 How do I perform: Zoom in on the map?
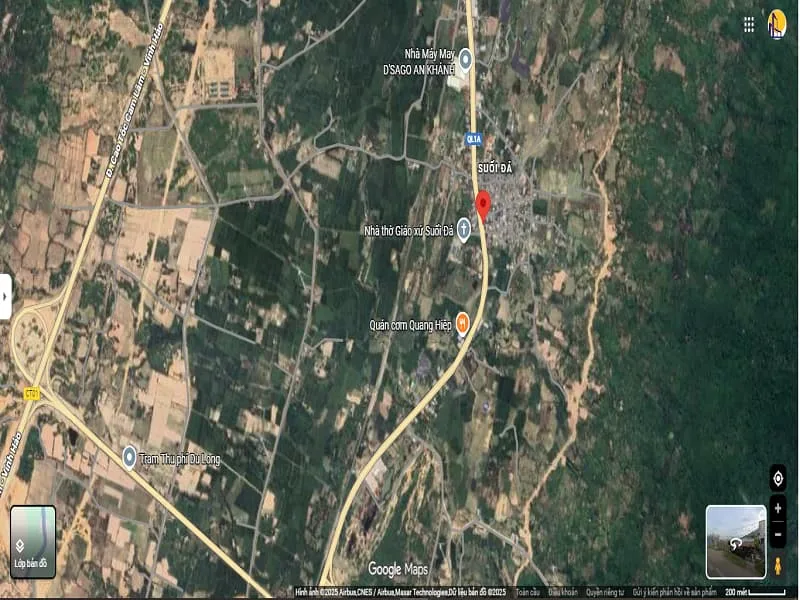click(778, 509)
